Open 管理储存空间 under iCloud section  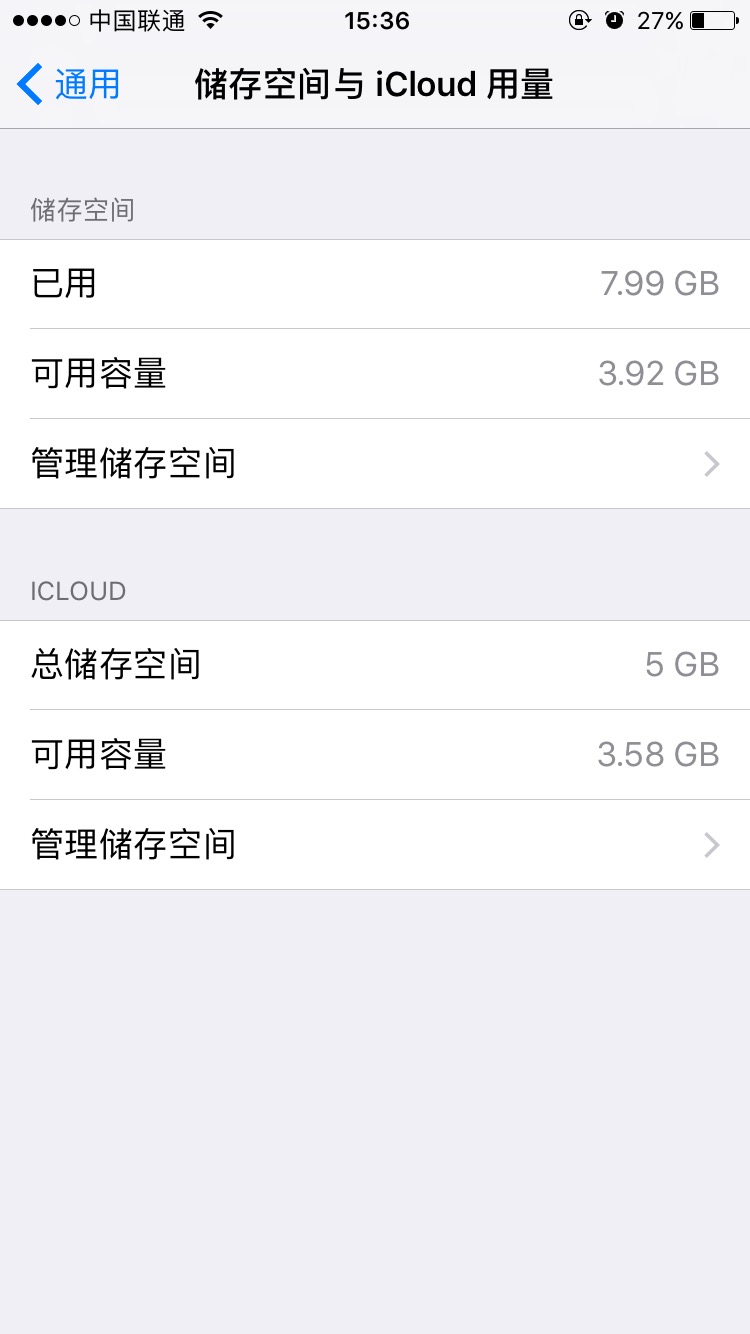pos(375,845)
